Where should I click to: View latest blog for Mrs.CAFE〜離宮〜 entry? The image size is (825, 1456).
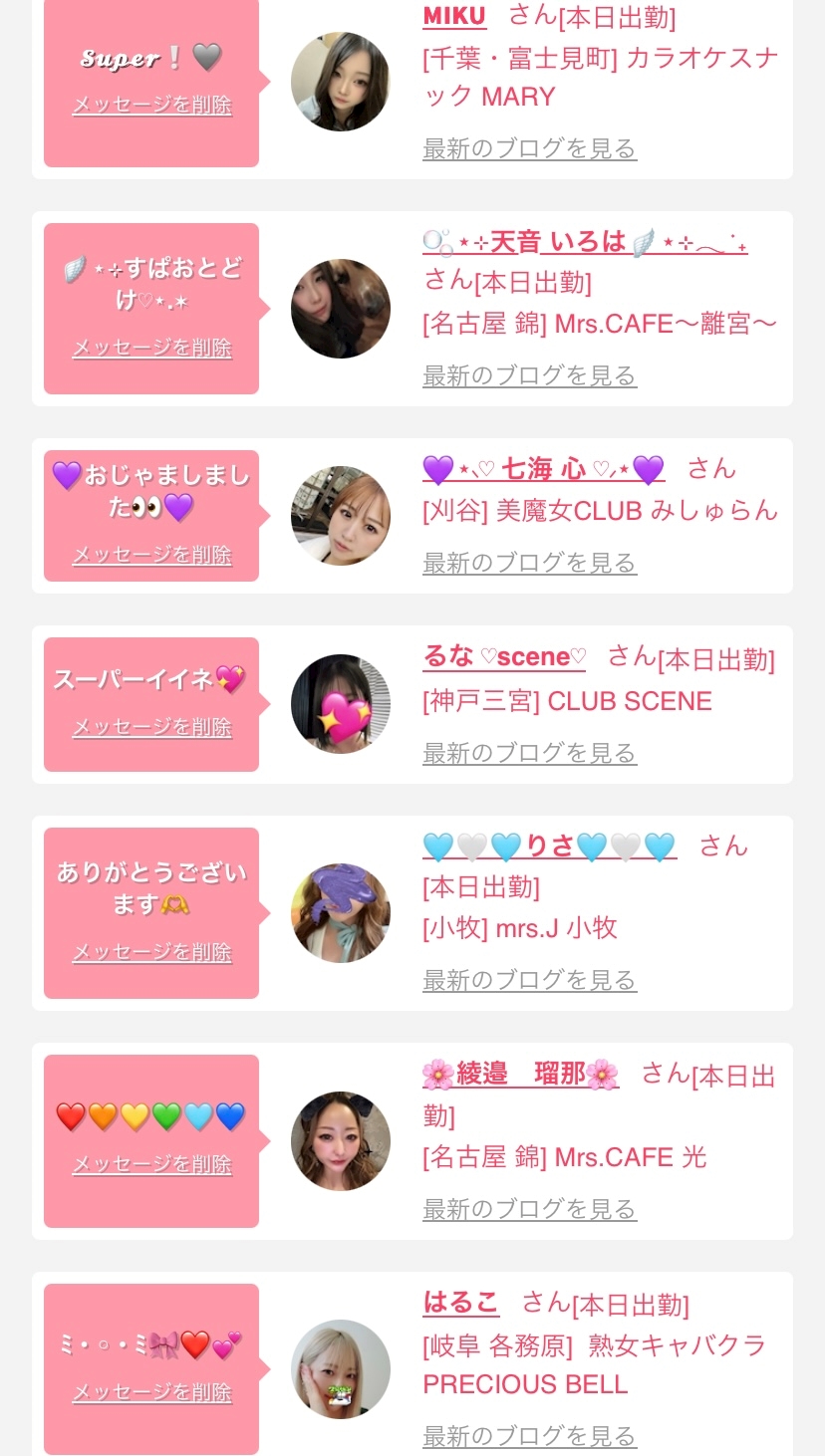(529, 376)
